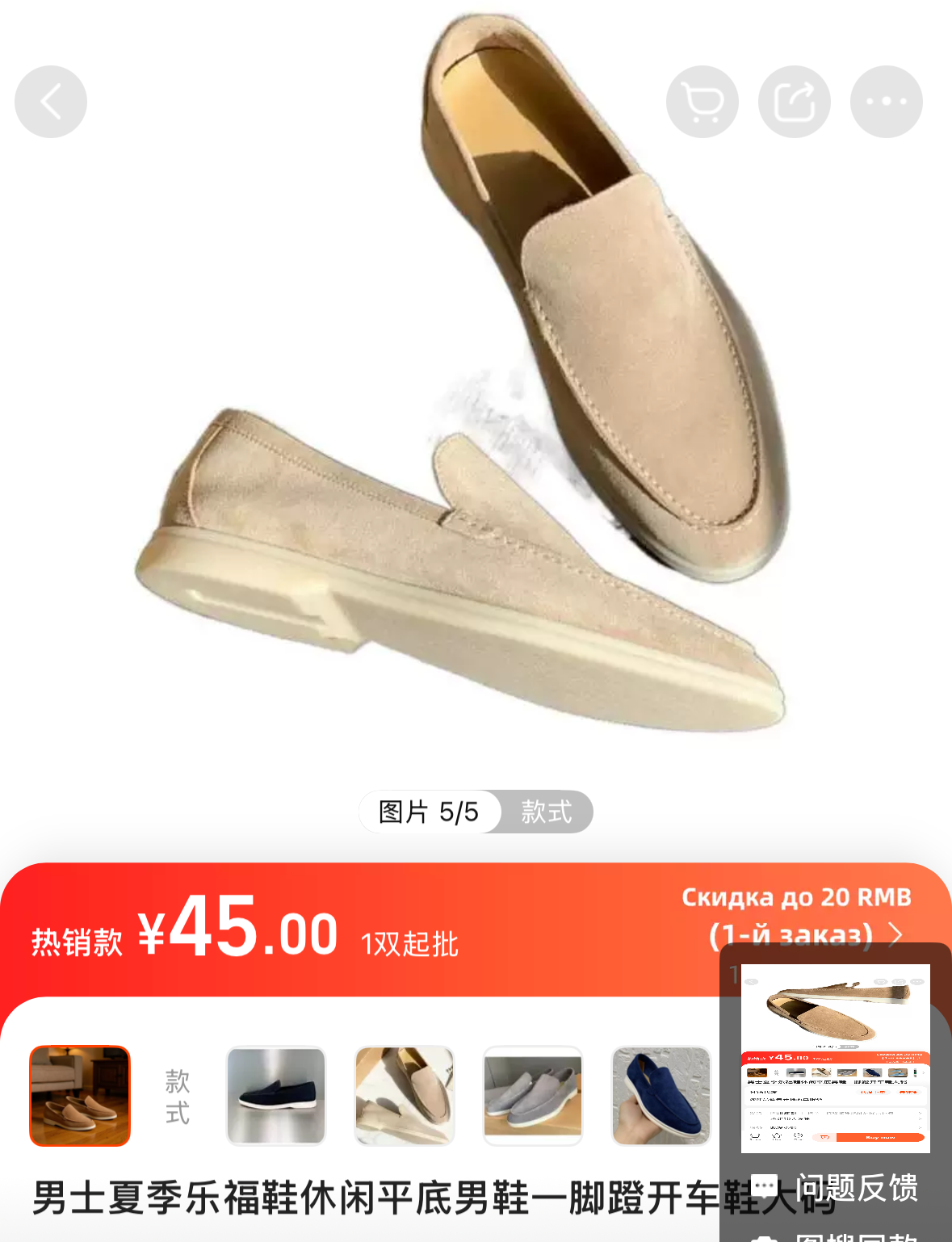Choose the grey loafer style thumbnail
Screen dimensions: 952x1242
[x=533, y=1096]
